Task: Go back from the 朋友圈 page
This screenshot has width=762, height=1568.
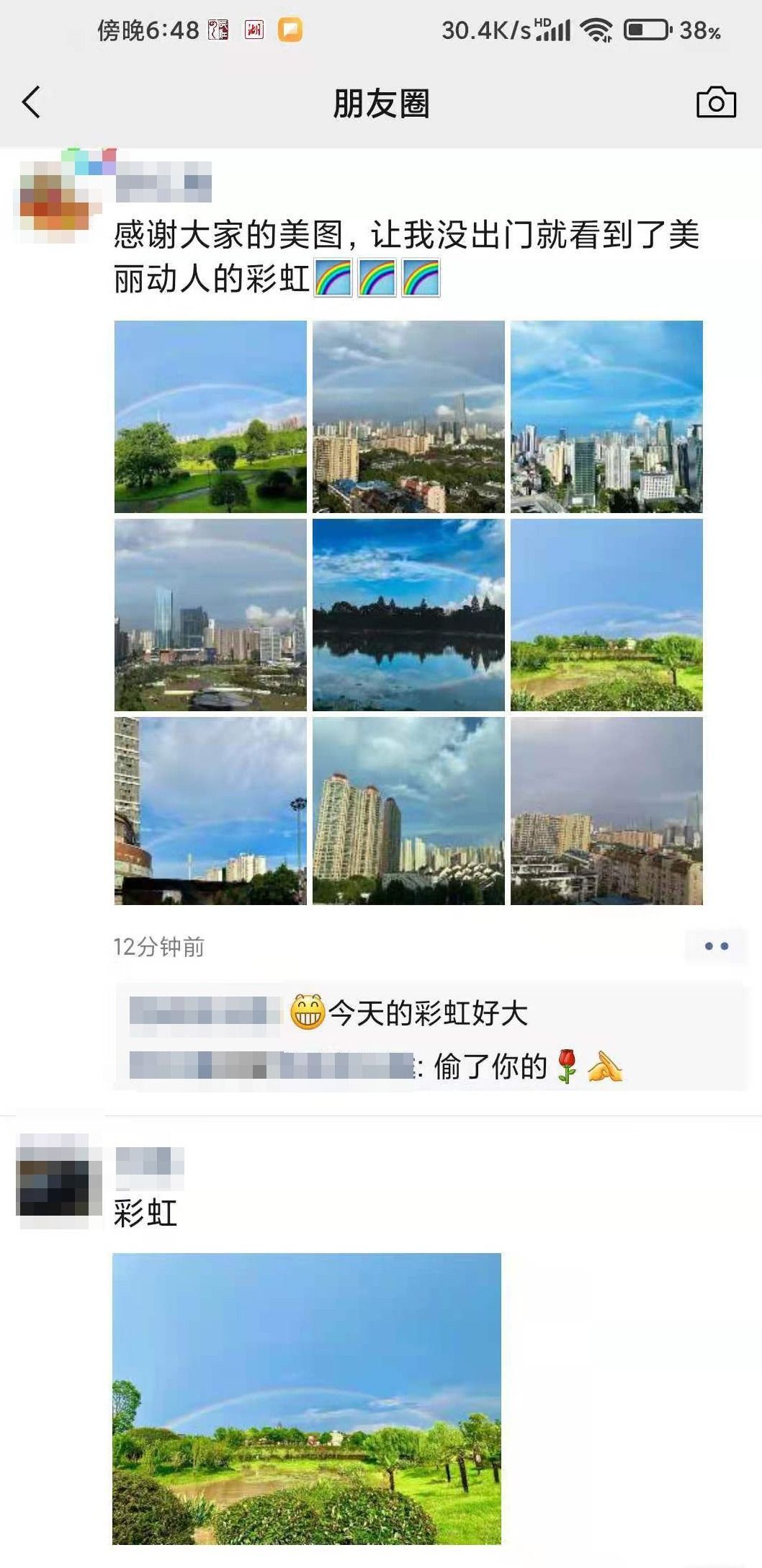Action: click(x=31, y=102)
